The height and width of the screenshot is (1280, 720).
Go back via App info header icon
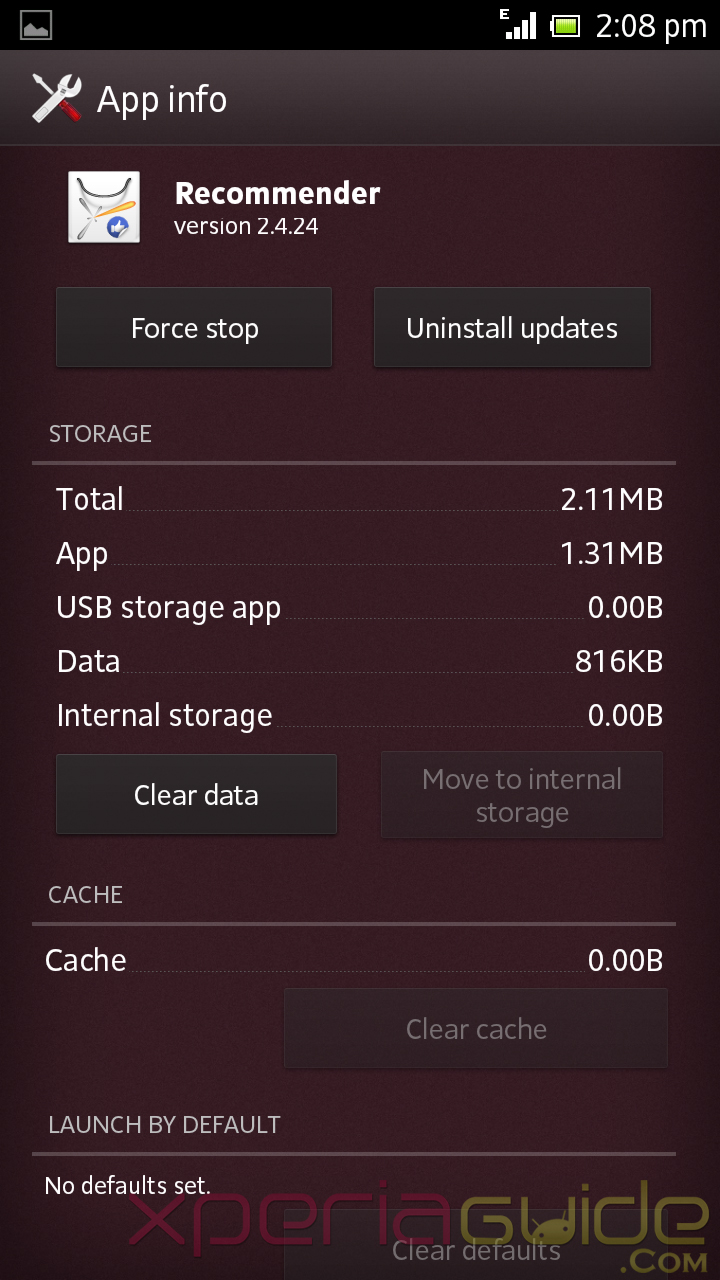[57, 99]
